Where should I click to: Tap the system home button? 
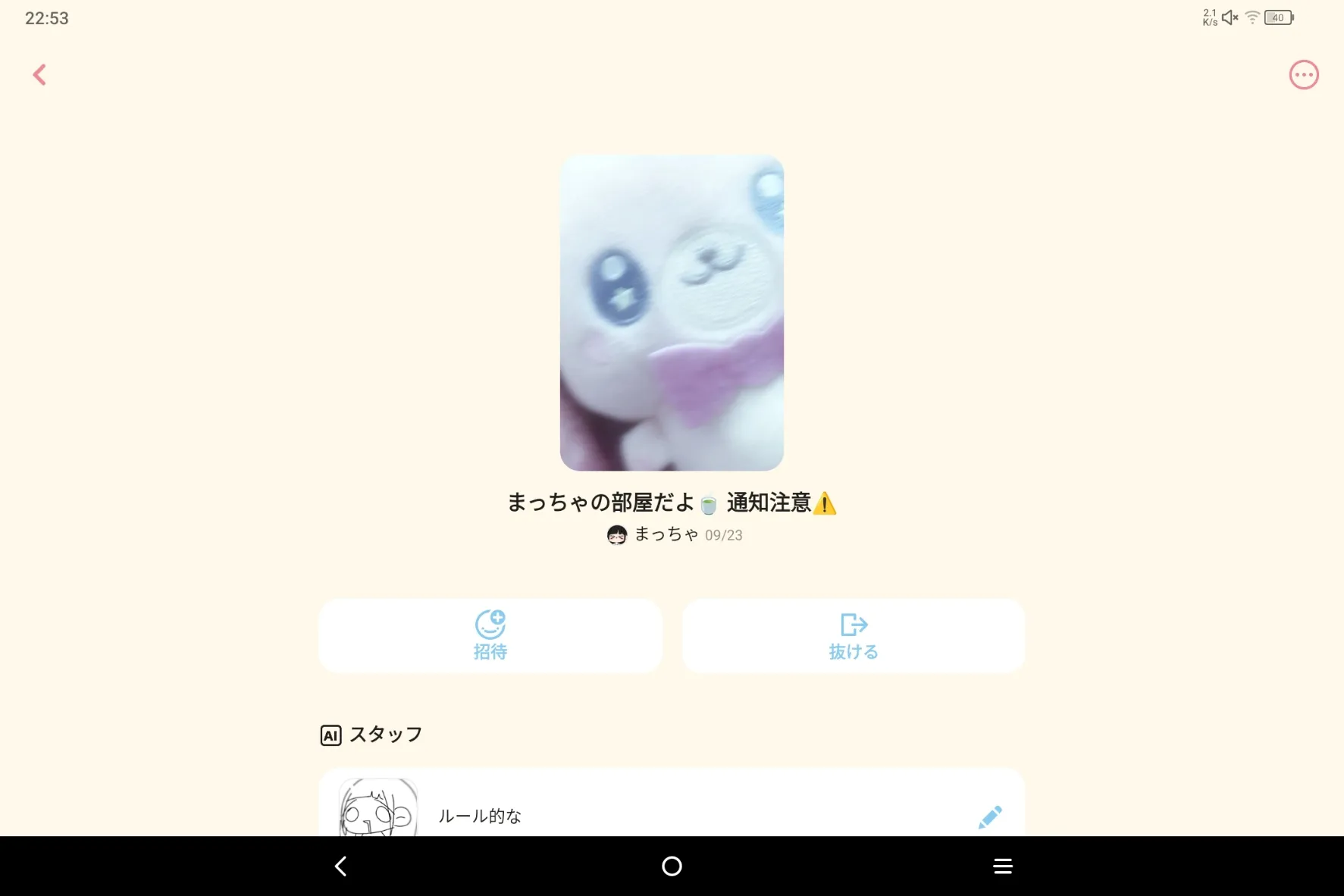[672, 866]
